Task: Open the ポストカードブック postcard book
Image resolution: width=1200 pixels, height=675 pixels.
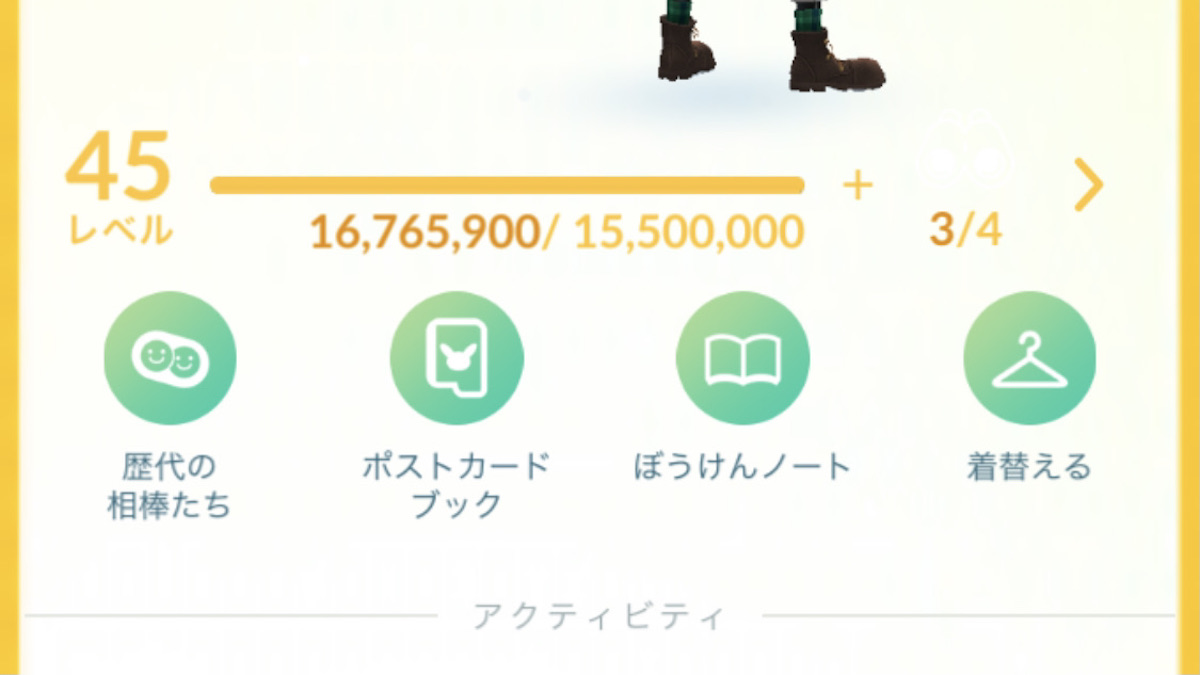Action: pos(456,358)
